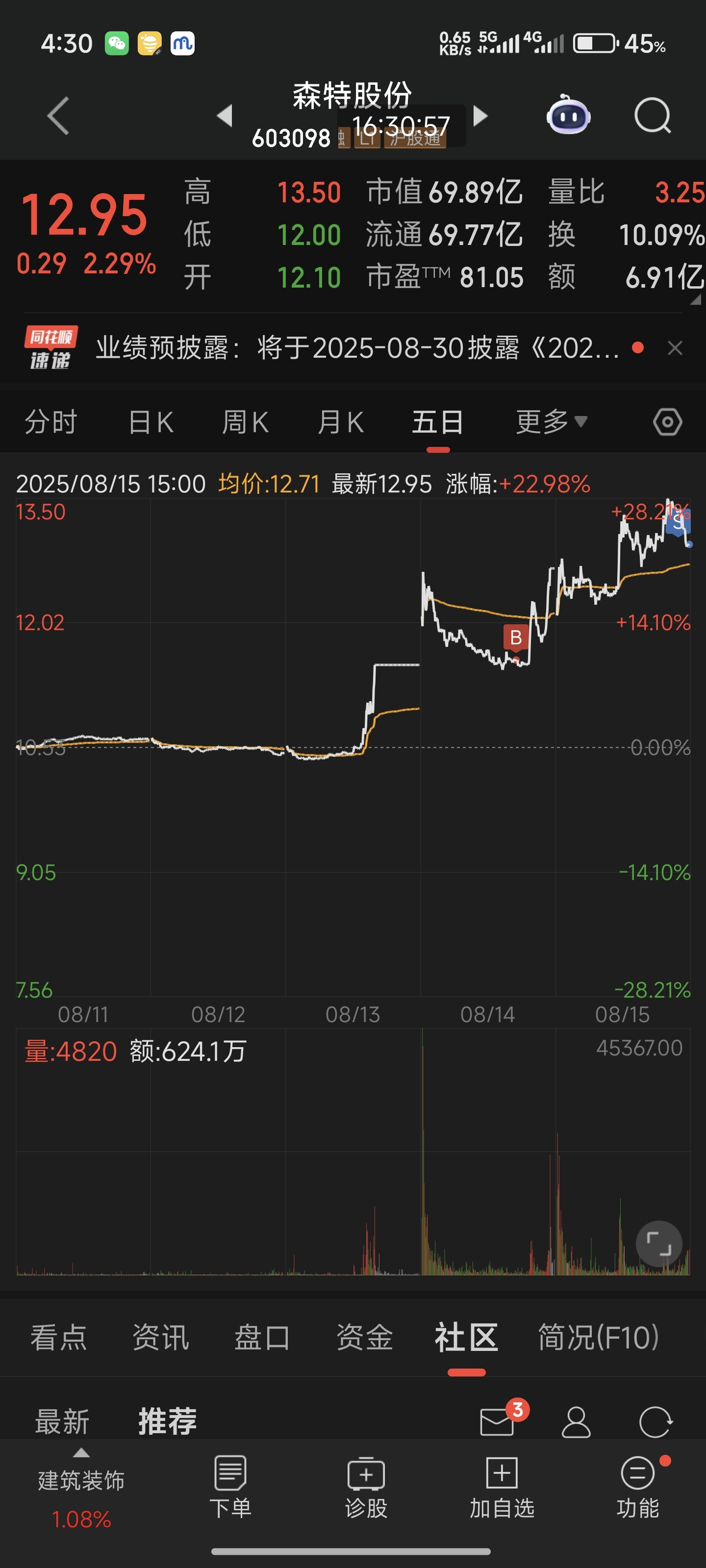Screen dimensions: 706x1568
Task: Select the 月K chart tab
Action: (341, 422)
